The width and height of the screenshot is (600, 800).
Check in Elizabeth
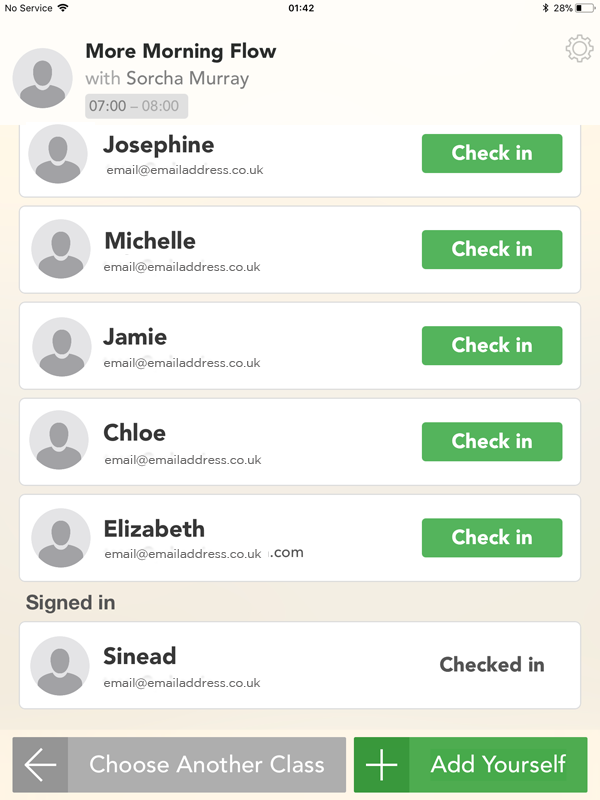(492, 537)
